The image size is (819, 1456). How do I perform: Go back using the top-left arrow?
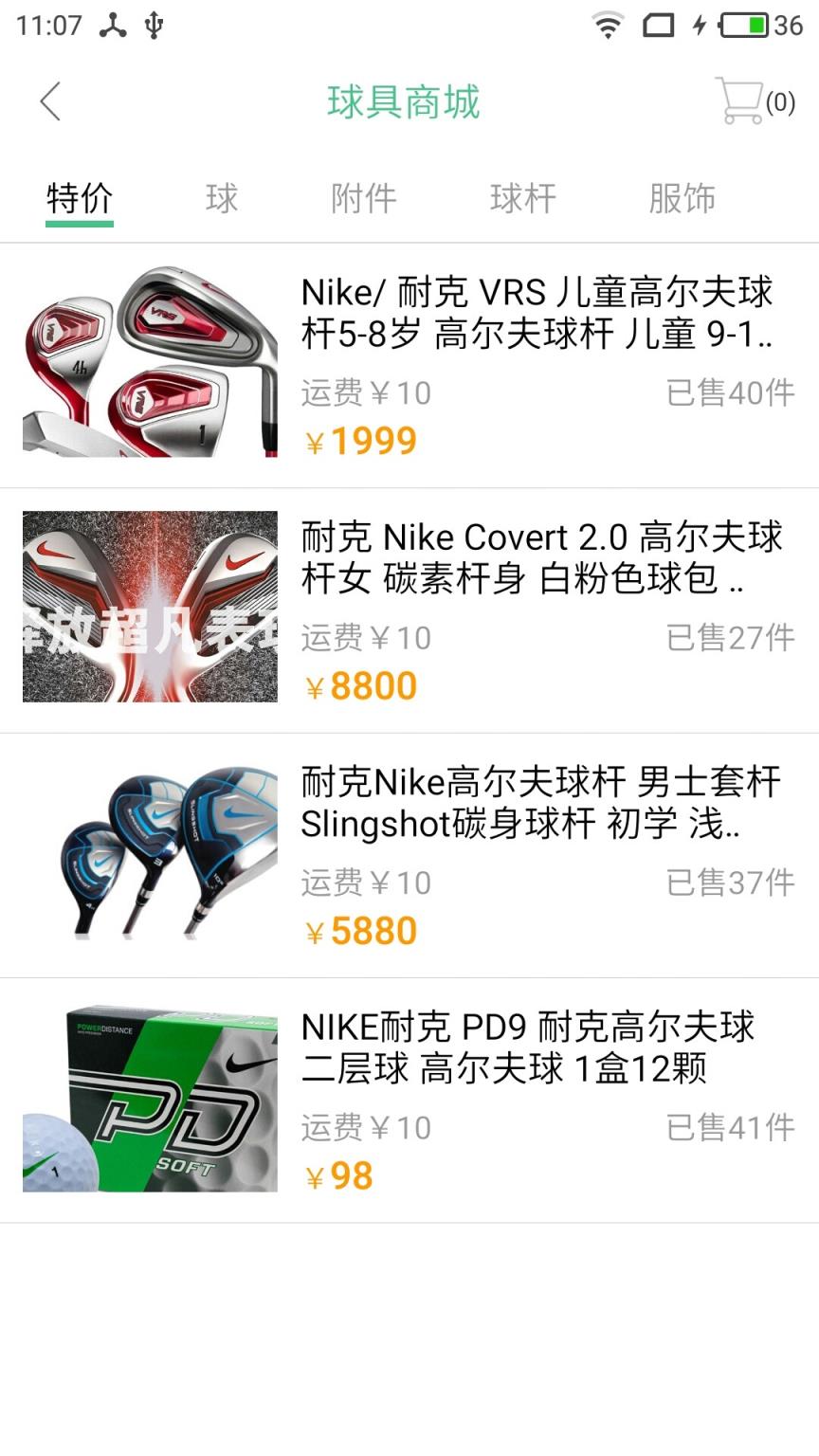[50, 101]
